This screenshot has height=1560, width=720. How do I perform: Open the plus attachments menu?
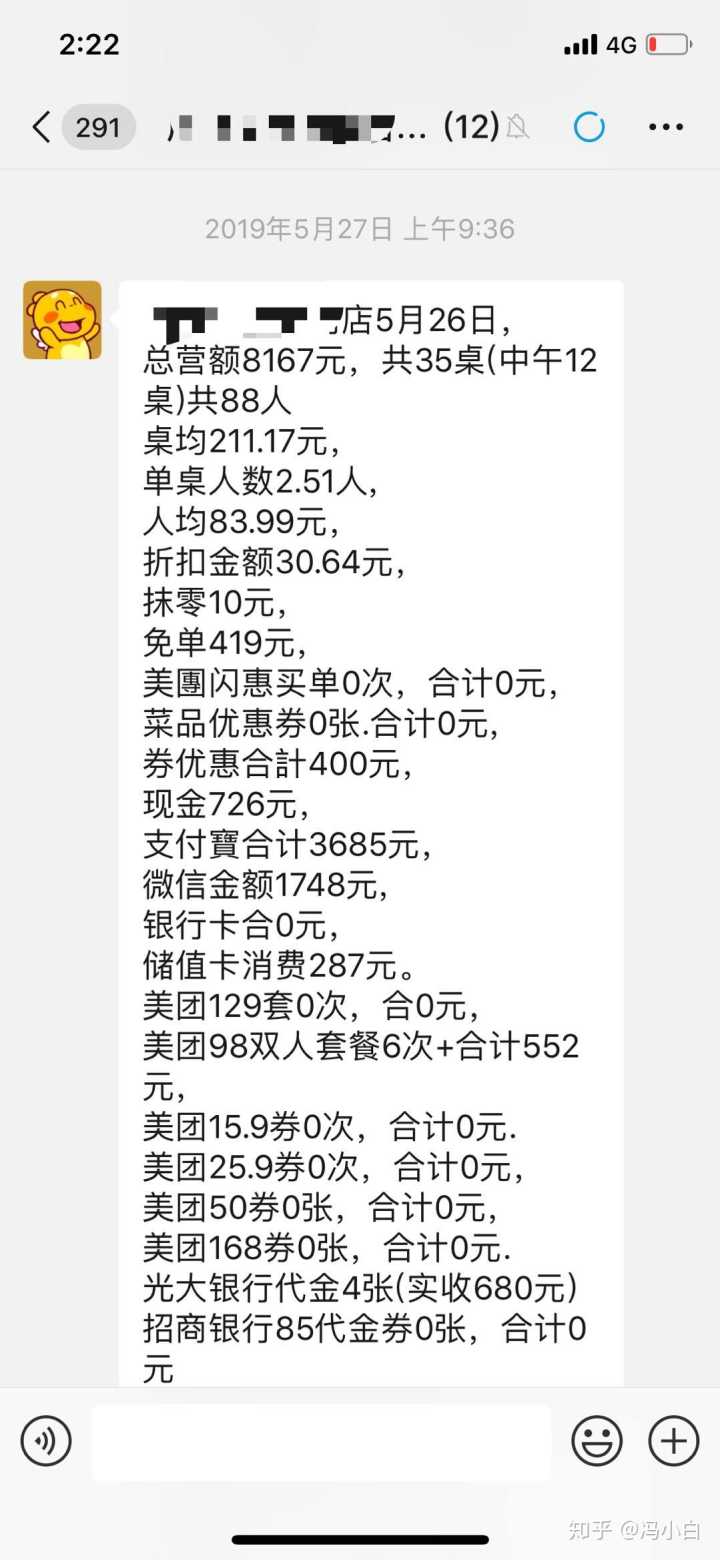click(674, 1442)
